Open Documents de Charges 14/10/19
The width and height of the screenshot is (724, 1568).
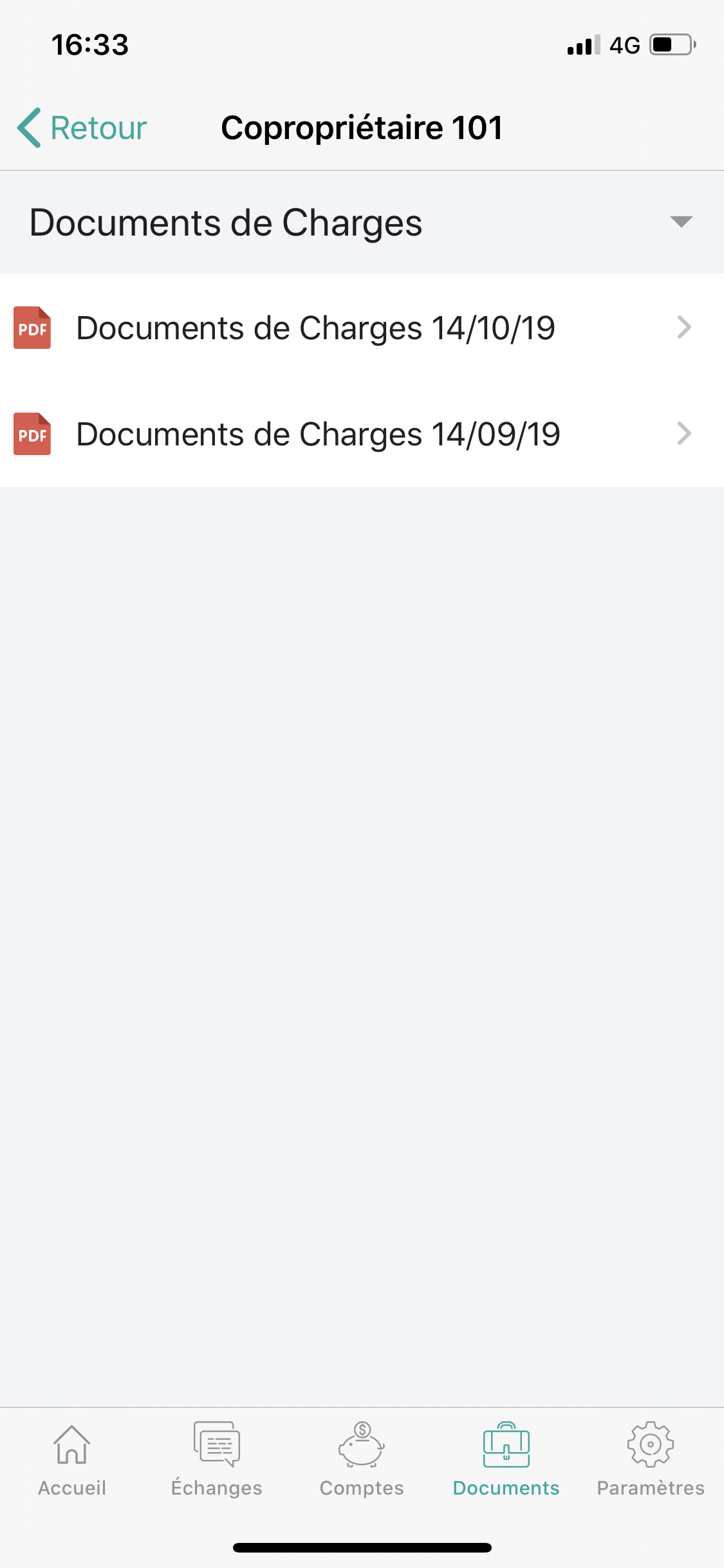point(362,328)
